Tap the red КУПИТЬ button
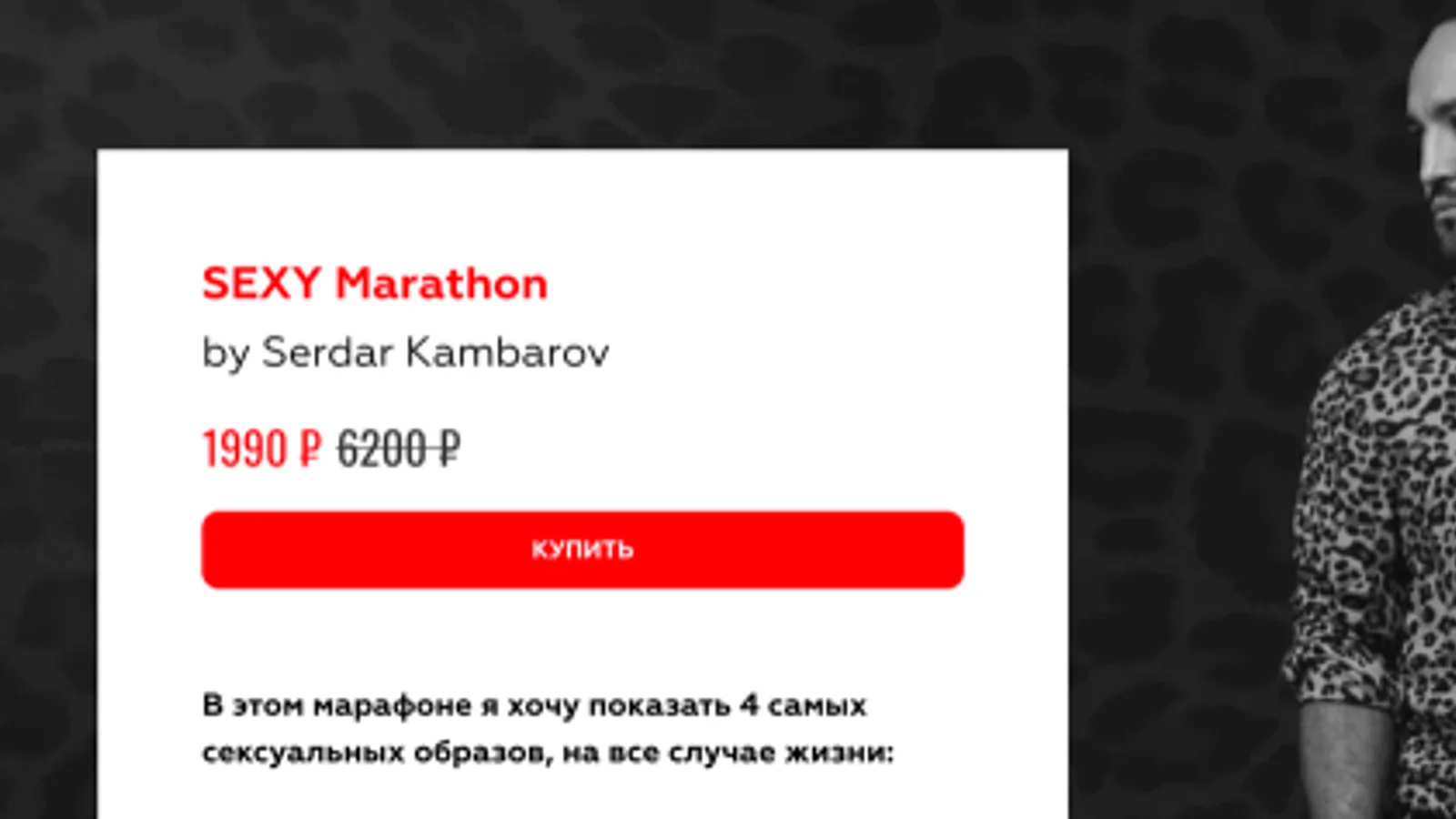This screenshot has width=1456, height=819. (x=582, y=550)
